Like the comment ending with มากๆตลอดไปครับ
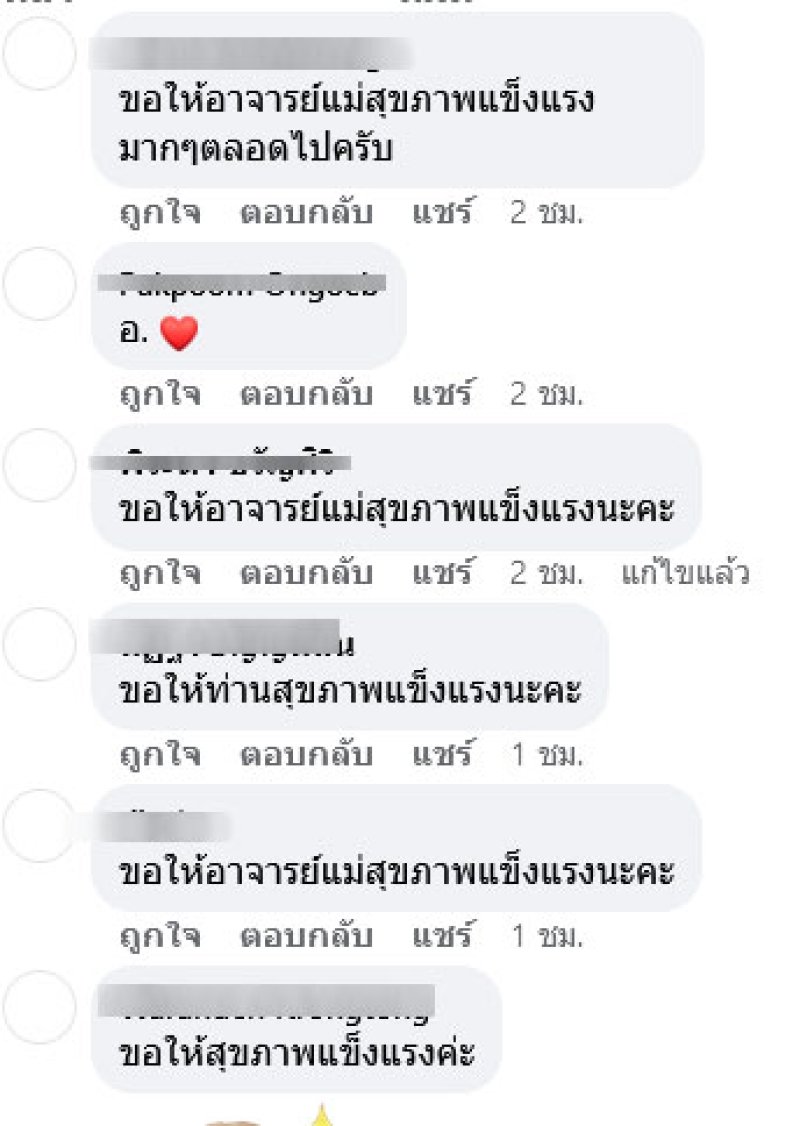 coord(160,213)
